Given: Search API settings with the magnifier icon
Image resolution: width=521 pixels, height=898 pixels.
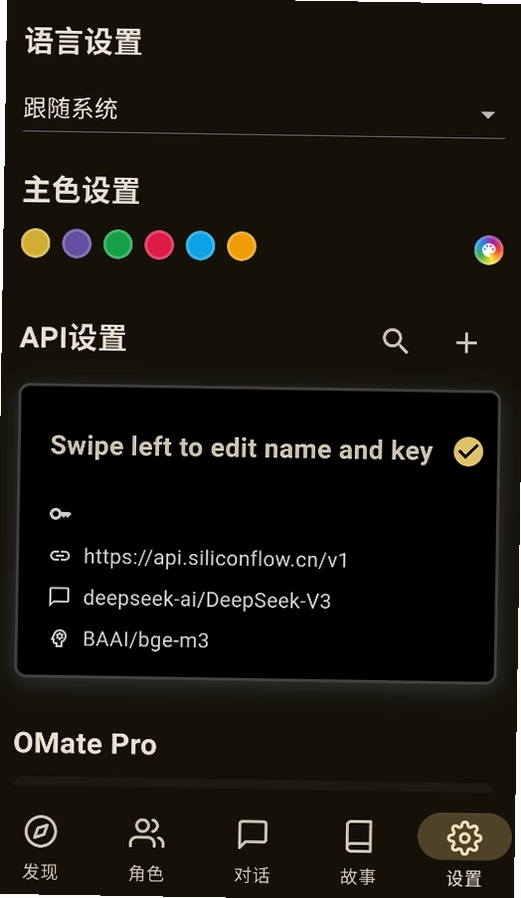Looking at the screenshot, I should coord(395,341).
